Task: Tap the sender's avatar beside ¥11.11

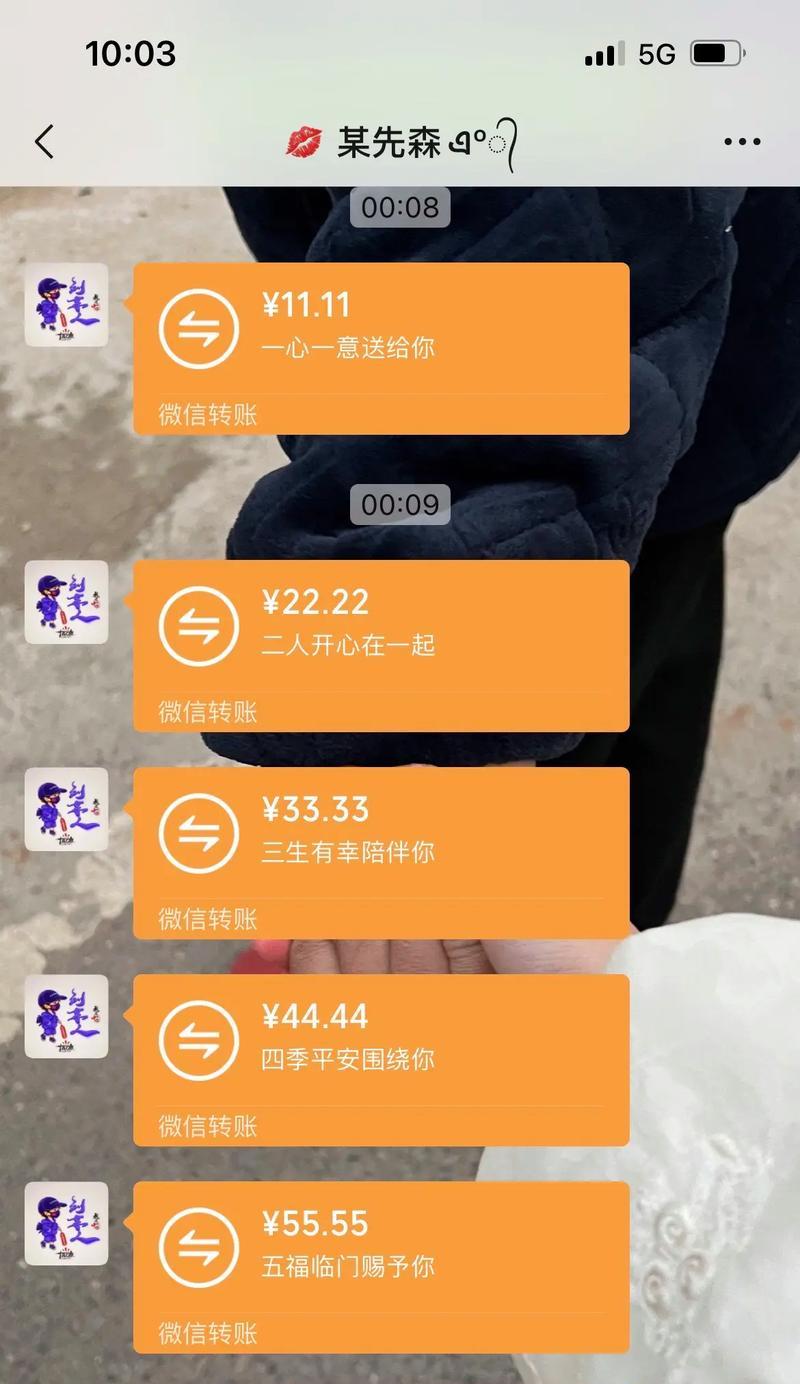Action: click(x=66, y=305)
